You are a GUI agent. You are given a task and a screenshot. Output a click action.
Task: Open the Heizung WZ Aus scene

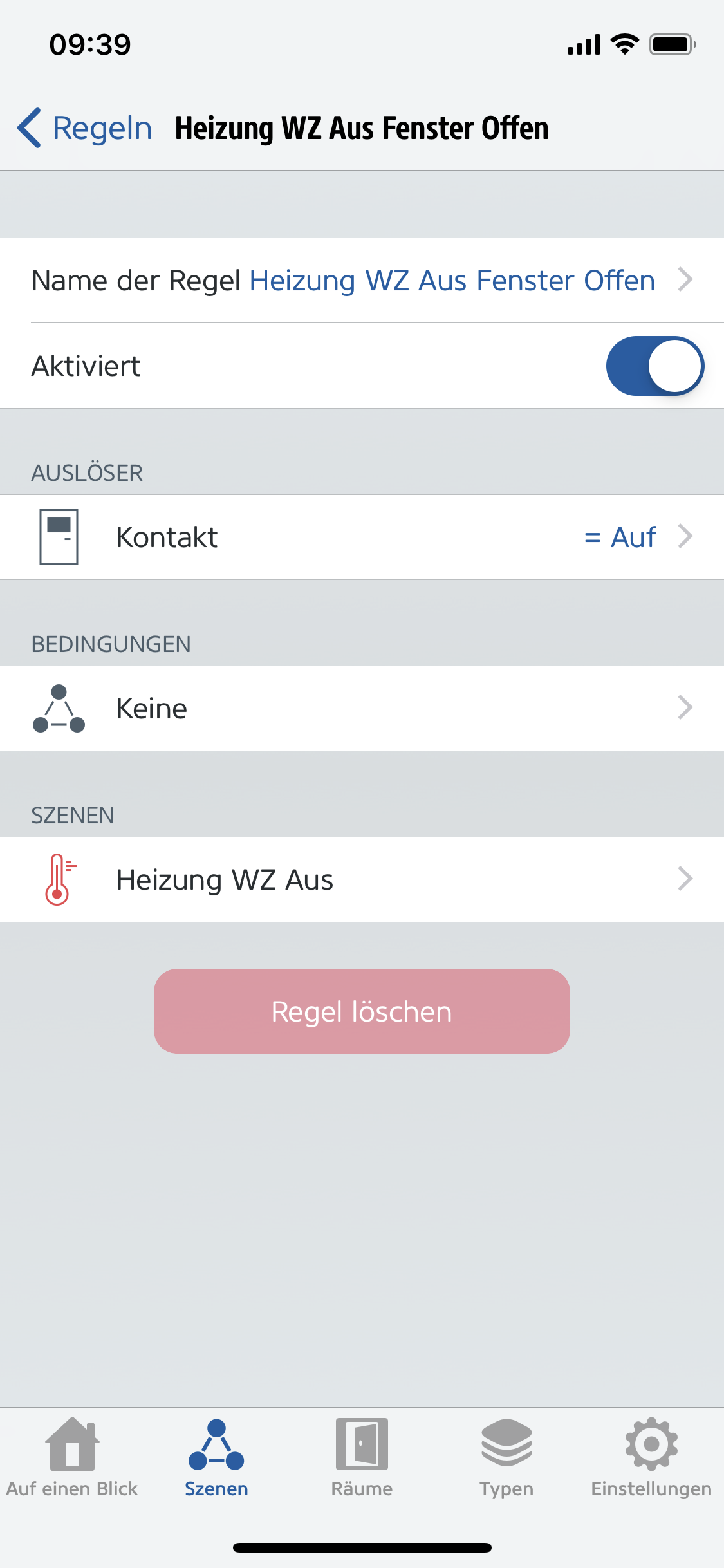[362, 879]
